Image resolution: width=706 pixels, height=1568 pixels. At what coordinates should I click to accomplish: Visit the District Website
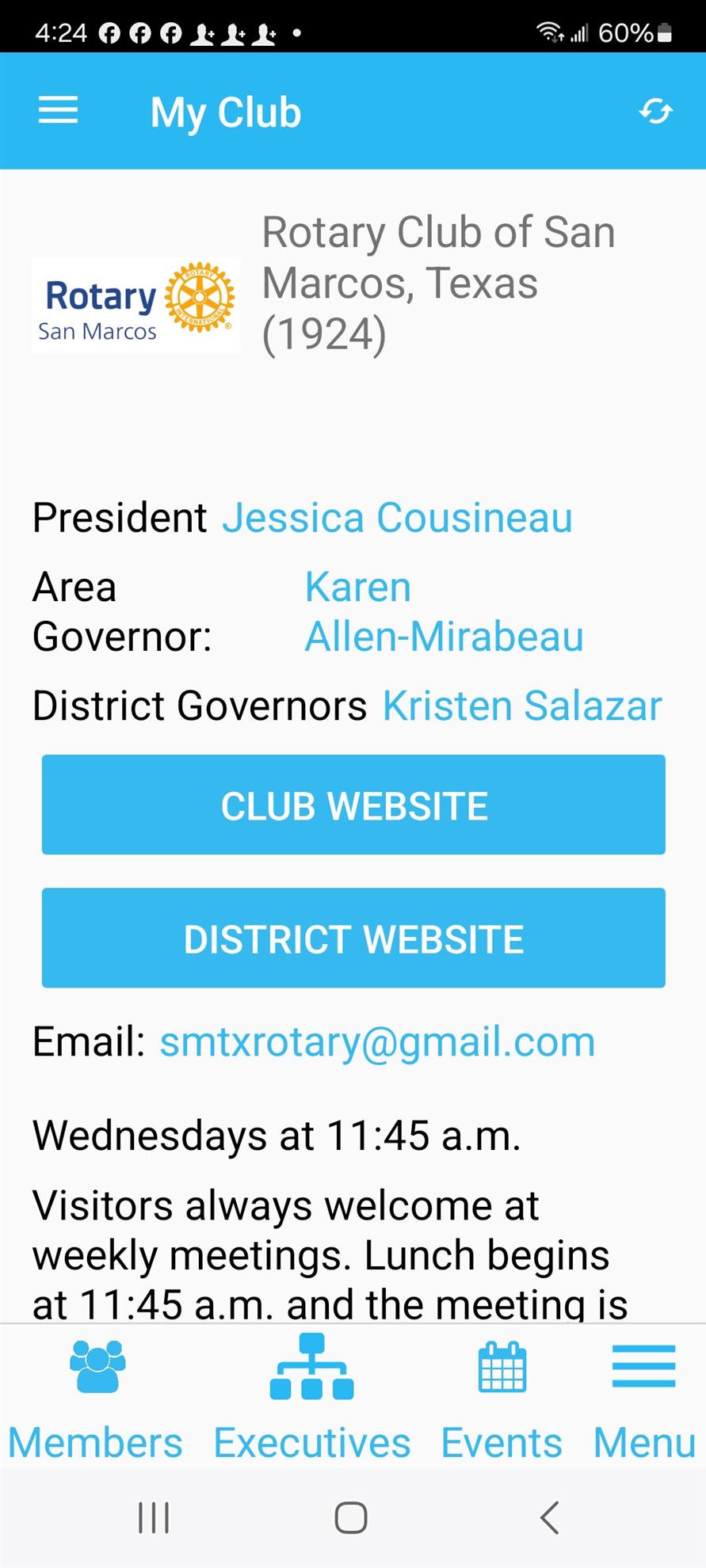pos(353,938)
